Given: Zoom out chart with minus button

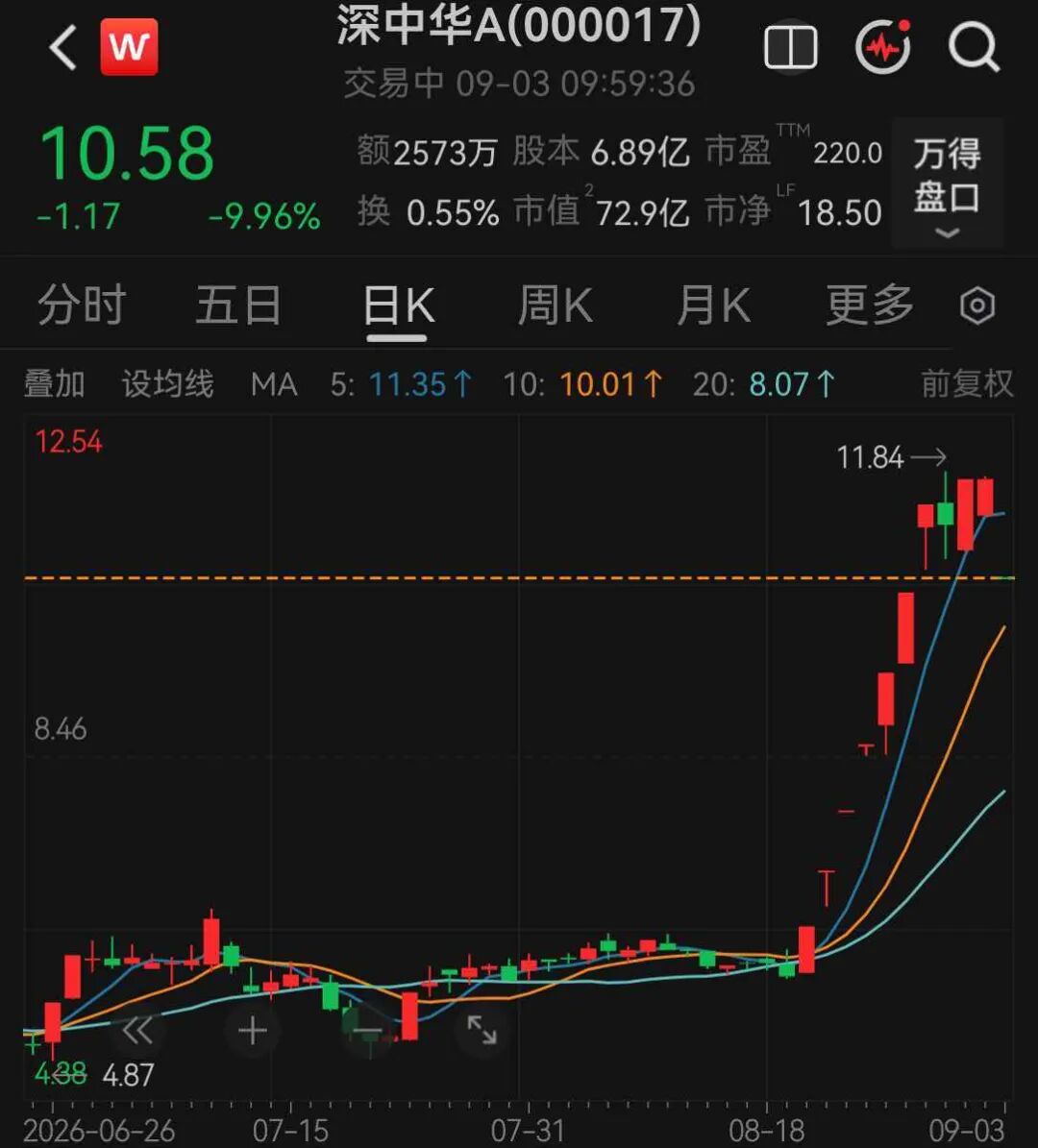Looking at the screenshot, I should pos(367,1031).
